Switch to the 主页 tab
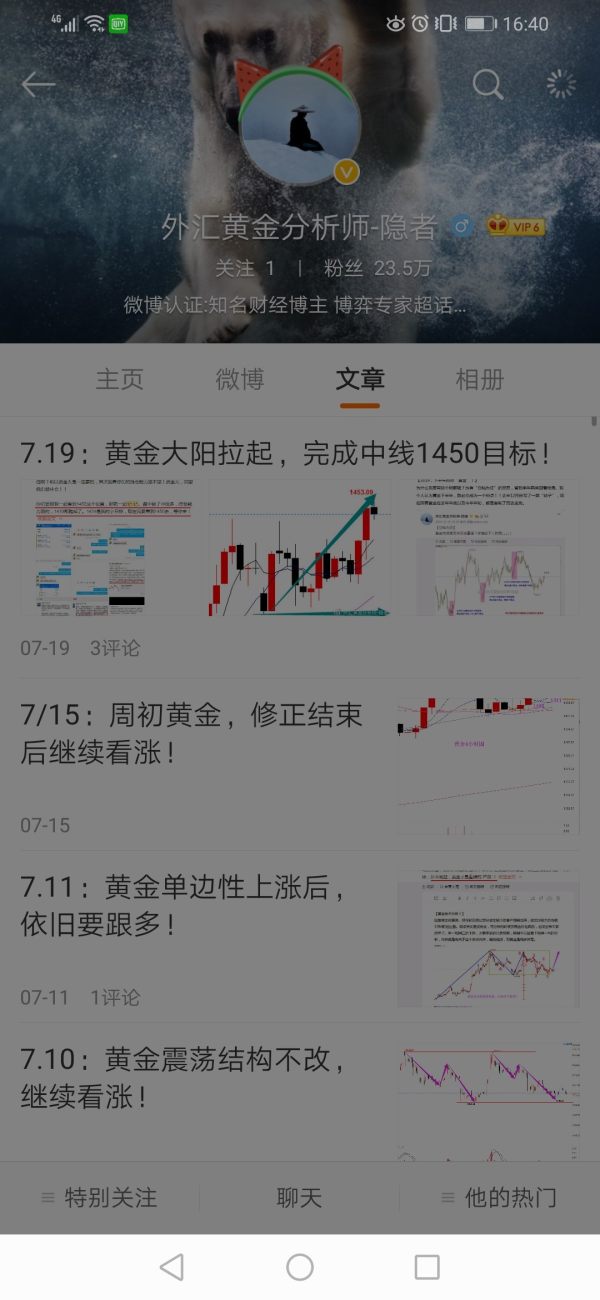600x1300 pixels. tap(120, 380)
